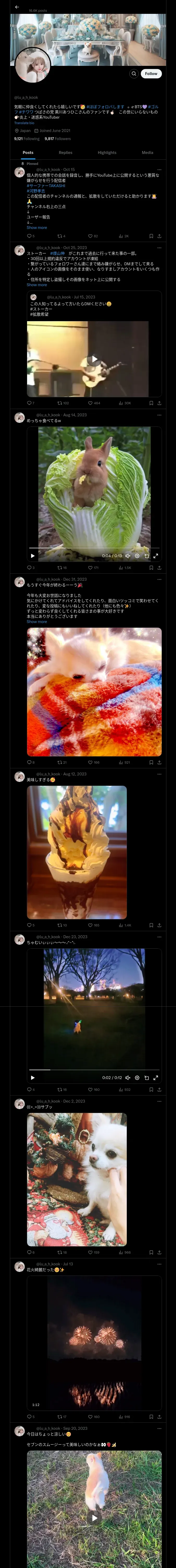This screenshot has width=176, height=1568.
Task: Search this profile's posts
Action: click(133, 74)
